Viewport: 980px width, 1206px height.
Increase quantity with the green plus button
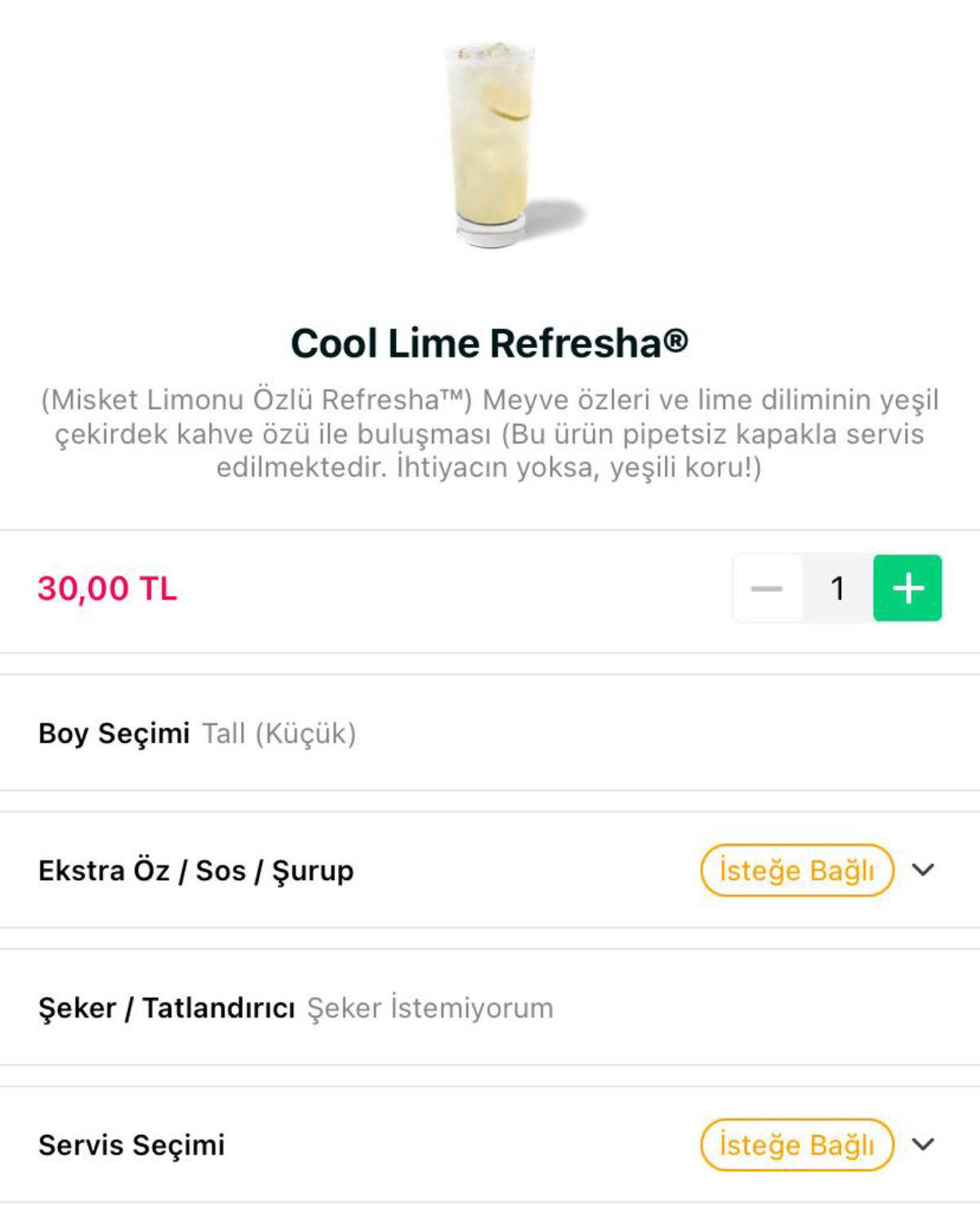point(907,588)
